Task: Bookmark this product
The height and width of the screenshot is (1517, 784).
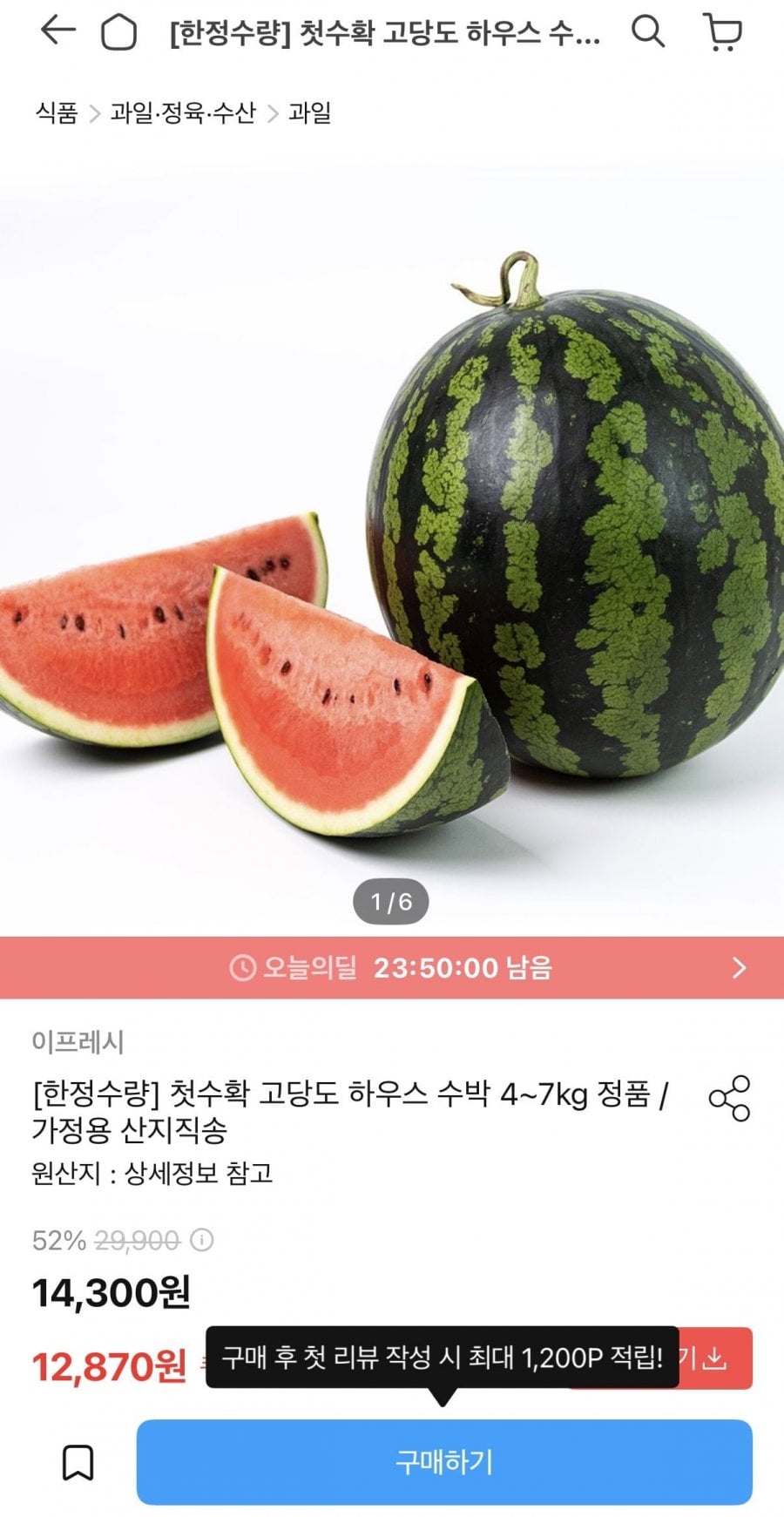Action: point(78,1462)
